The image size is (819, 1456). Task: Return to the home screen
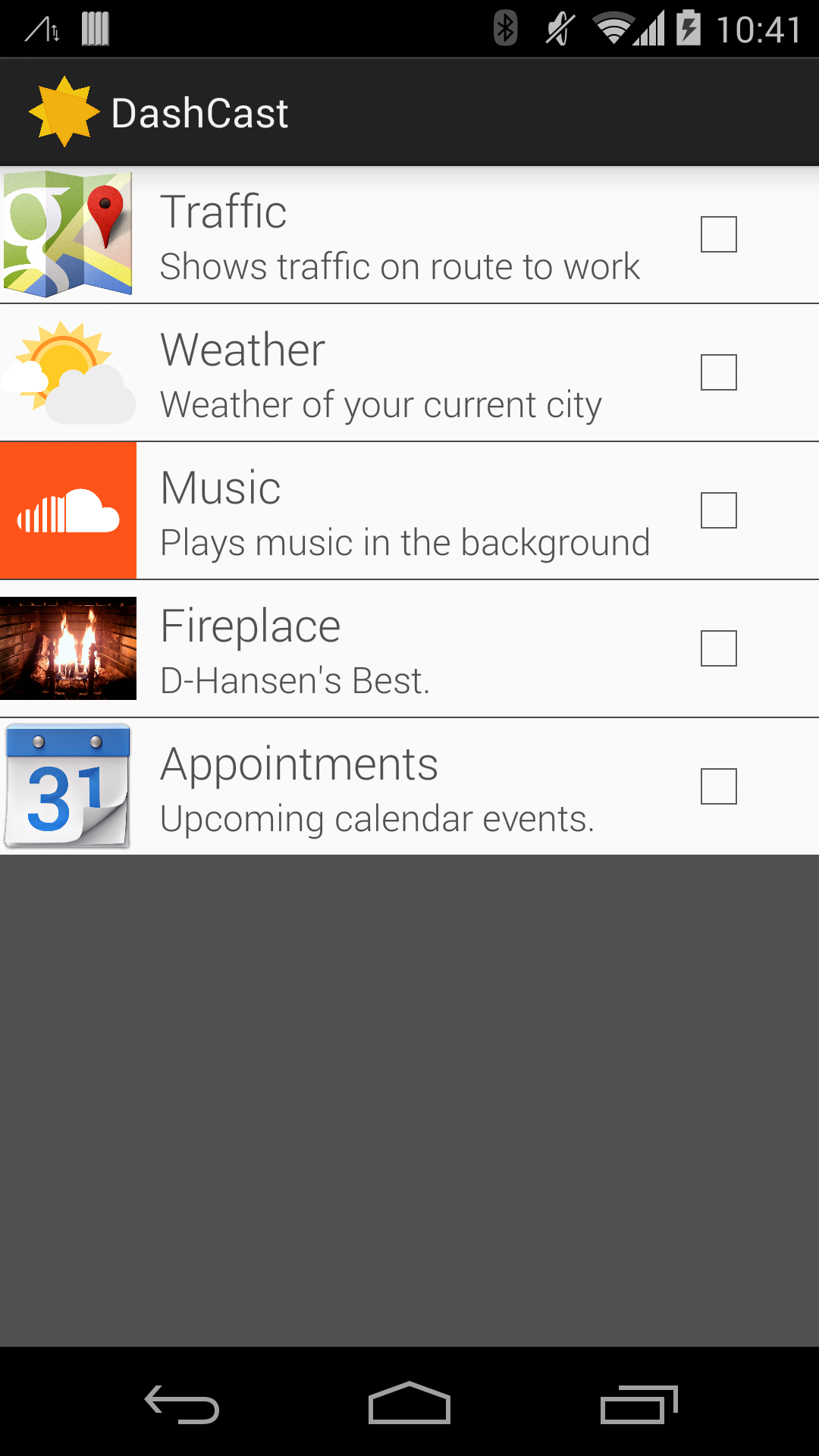[409, 1404]
